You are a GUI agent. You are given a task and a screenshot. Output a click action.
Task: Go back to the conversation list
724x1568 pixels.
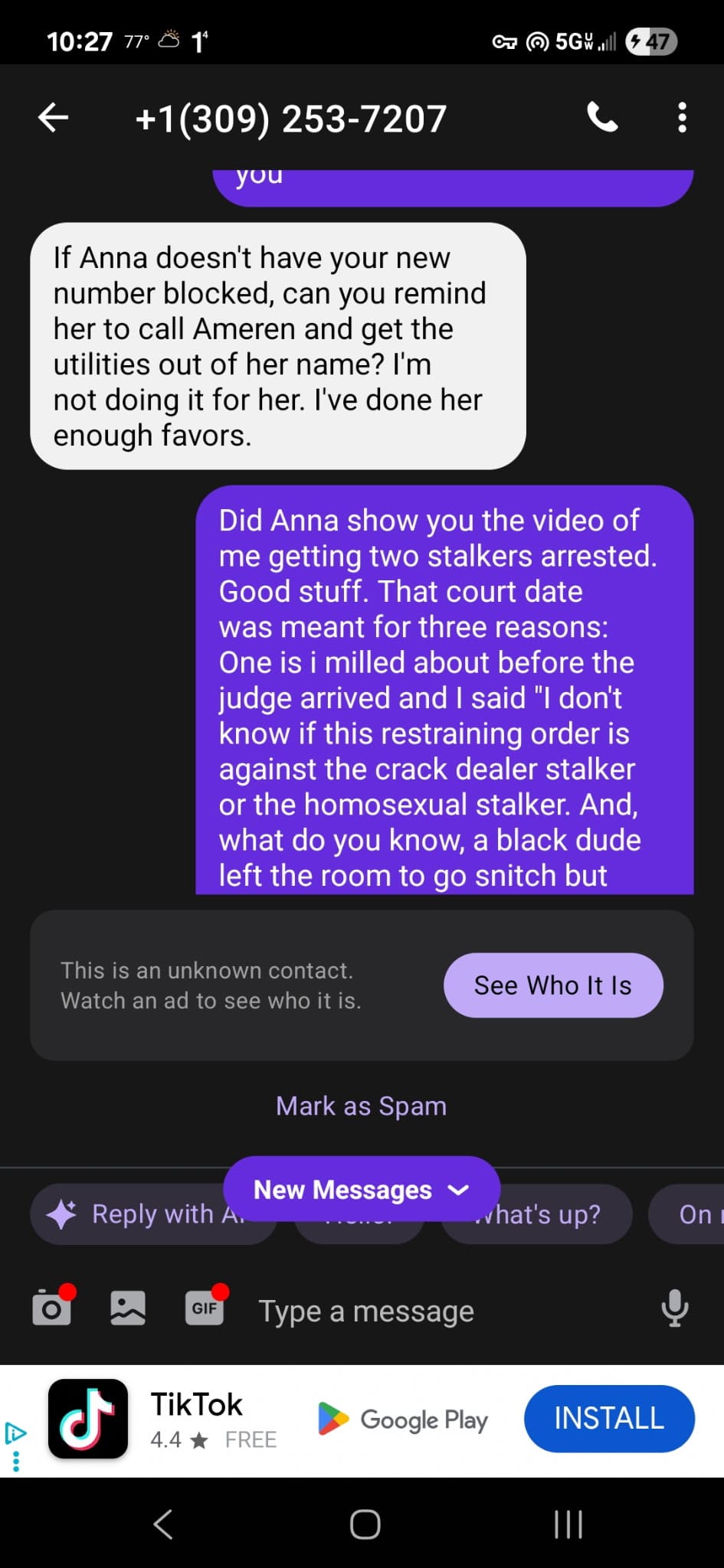54,118
